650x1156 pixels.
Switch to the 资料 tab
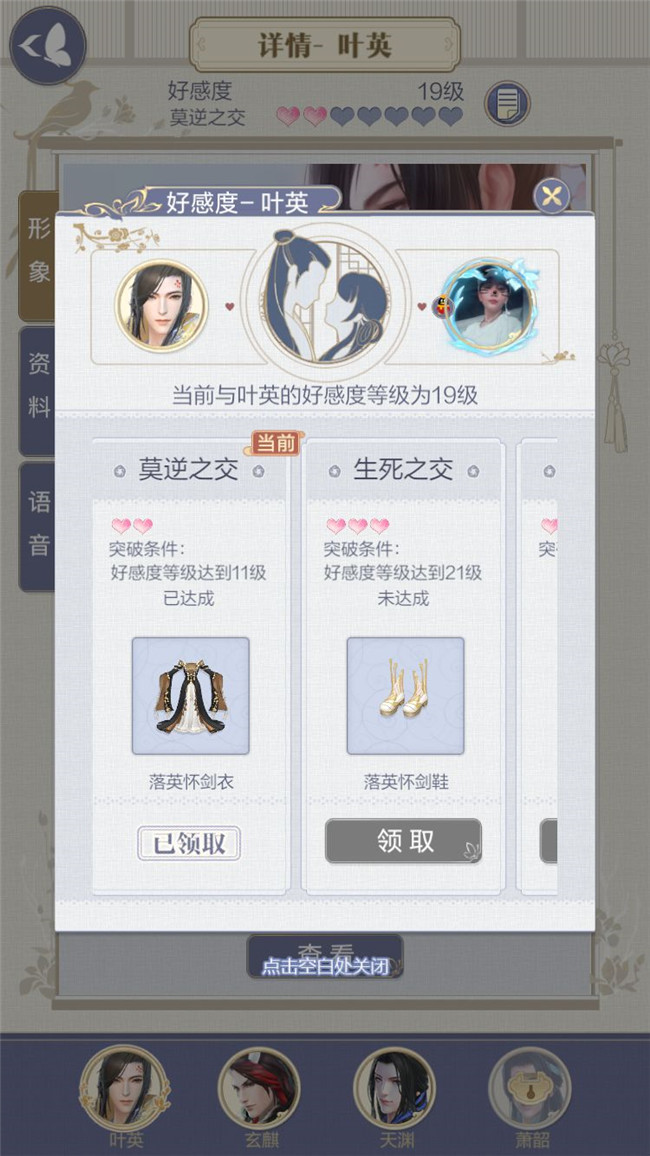pos(38,390)
